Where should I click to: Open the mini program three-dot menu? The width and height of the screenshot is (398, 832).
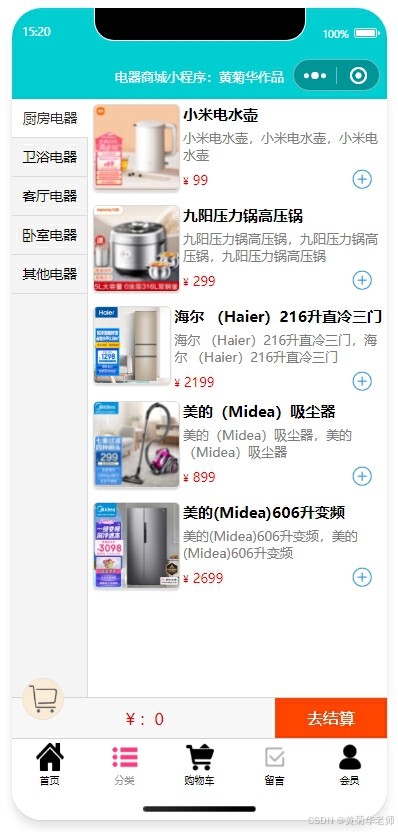pyautogui.click(x=315, y=76)
